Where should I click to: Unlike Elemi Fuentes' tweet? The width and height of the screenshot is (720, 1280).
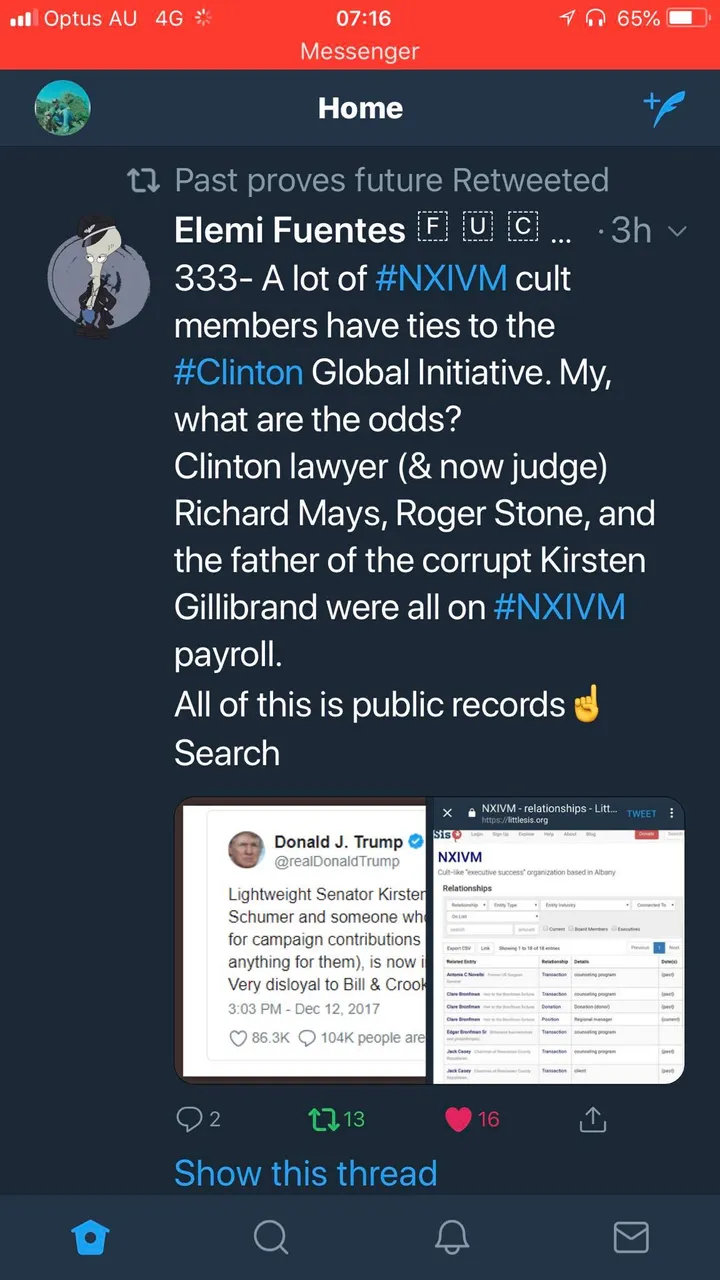[471, 1119]
